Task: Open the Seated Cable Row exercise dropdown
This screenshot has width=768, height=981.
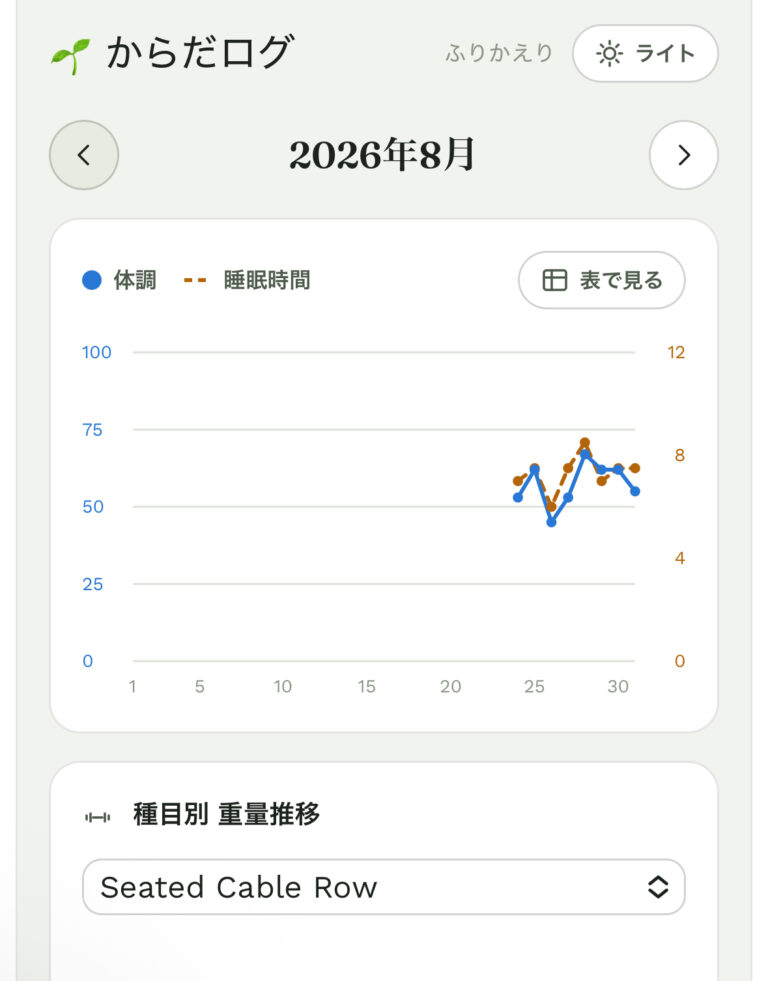Action: 384,887
